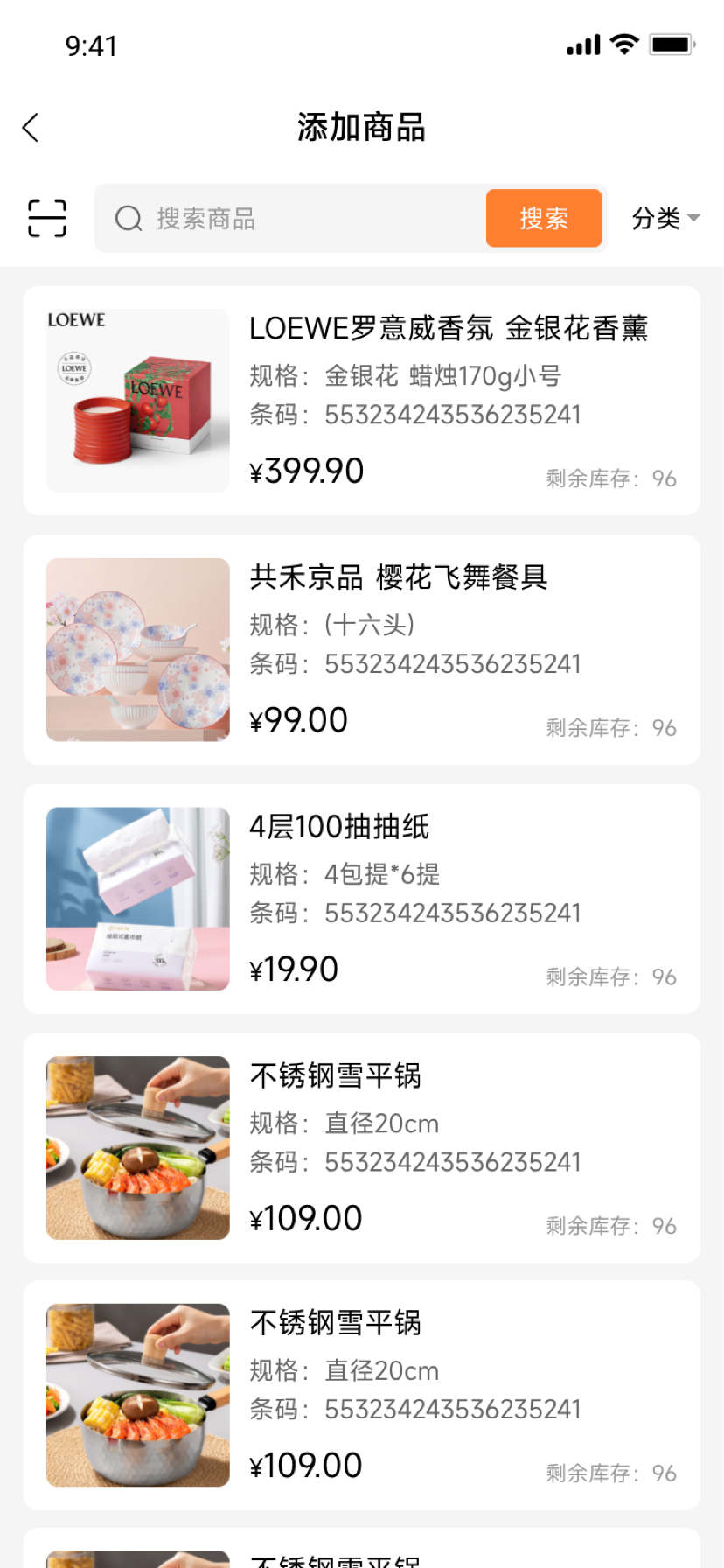Screen dimensions: 724x1568
Task: Click the 剩余库存 stock count for 不锈钢雪平锅
Action: (x=612, y=1226)
